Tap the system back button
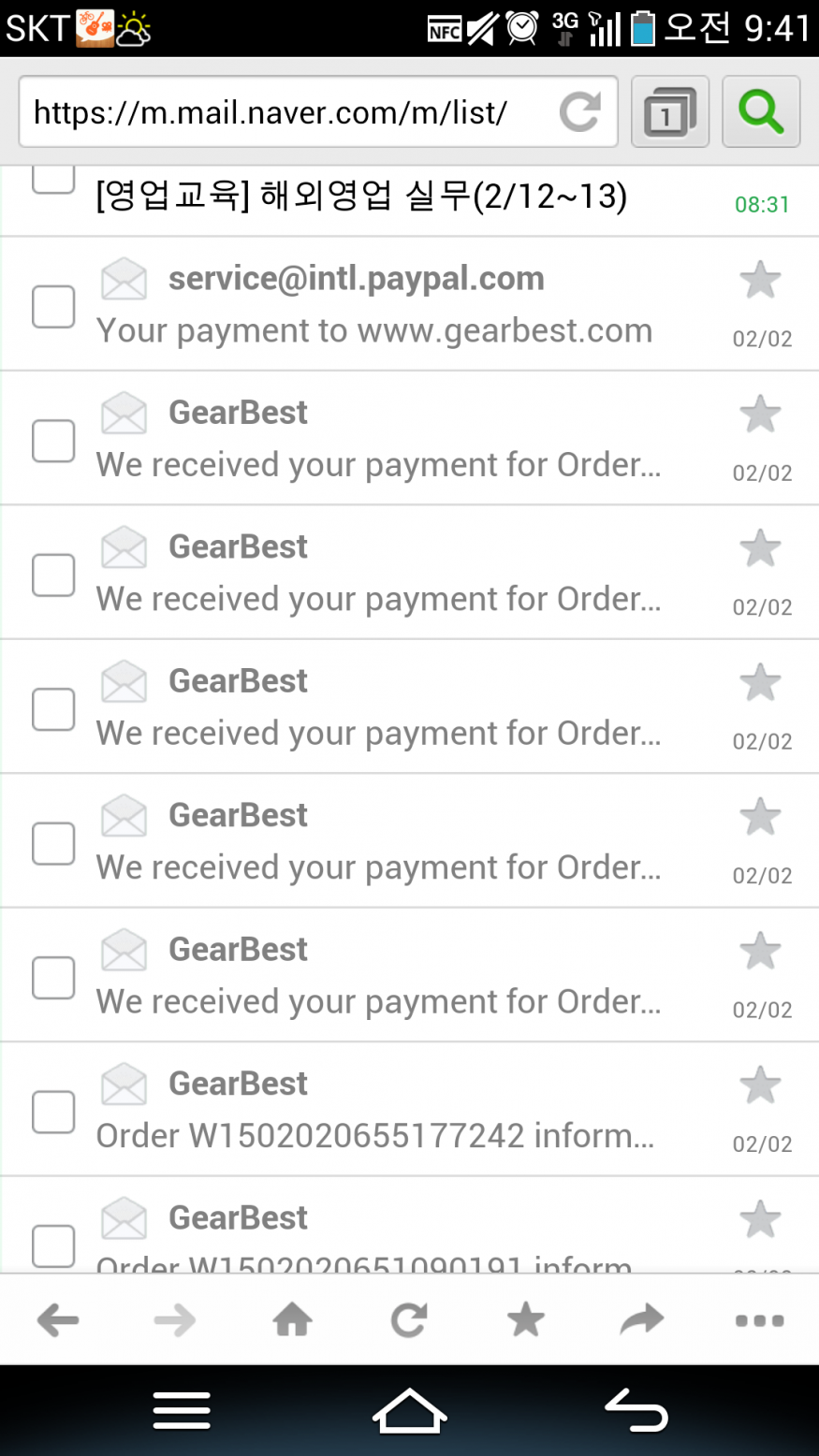This screenshot has width=819, height=1456. [x=636, y=1411]
